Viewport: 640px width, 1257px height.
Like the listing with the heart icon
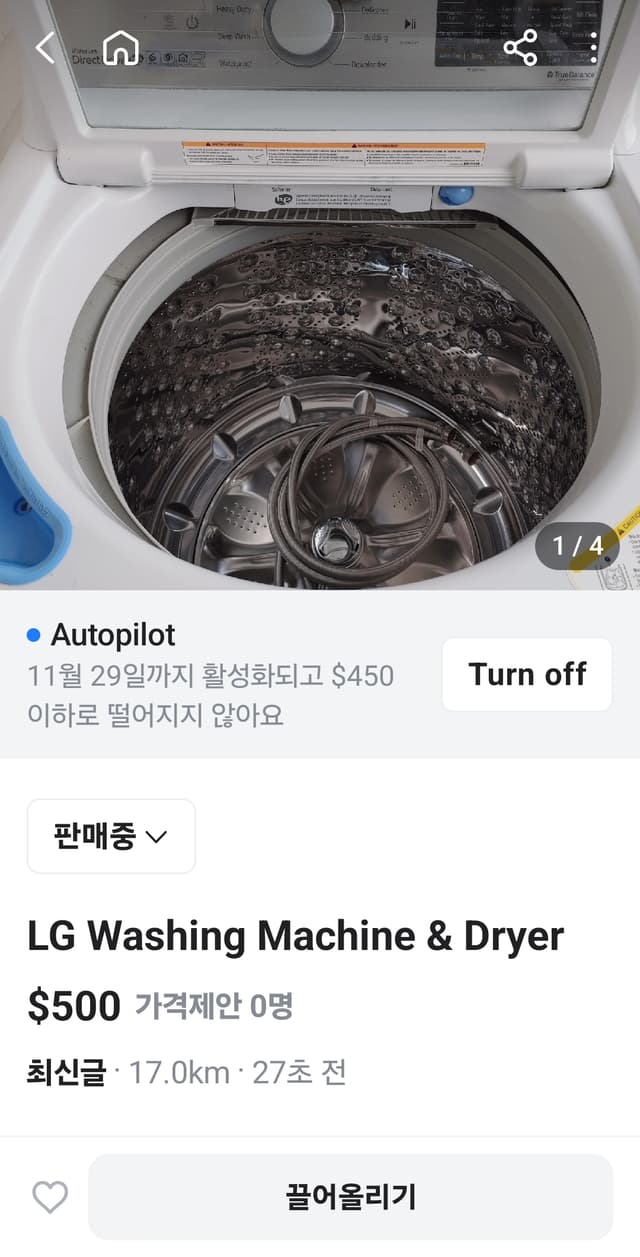click(50, 1197)
